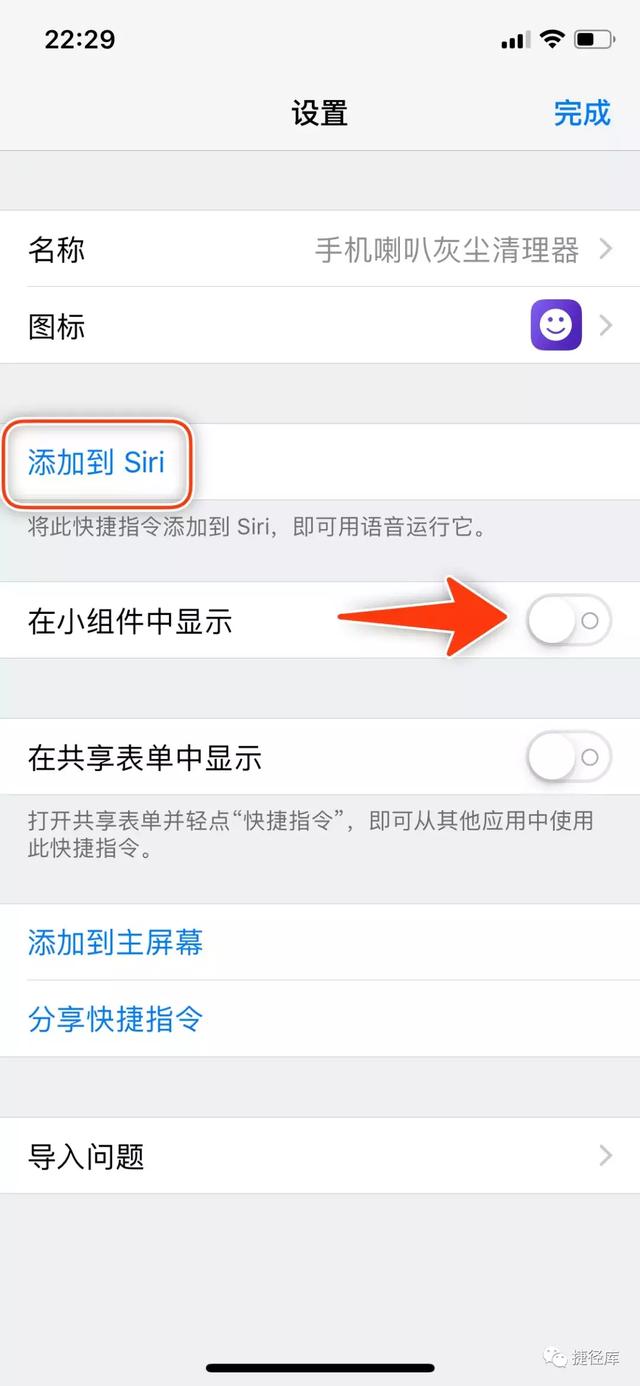The height and width of the screenshot is (1386, 640).
Task: Turn on 在共享表单中显示 switch
Action: (x=568, y=757)
